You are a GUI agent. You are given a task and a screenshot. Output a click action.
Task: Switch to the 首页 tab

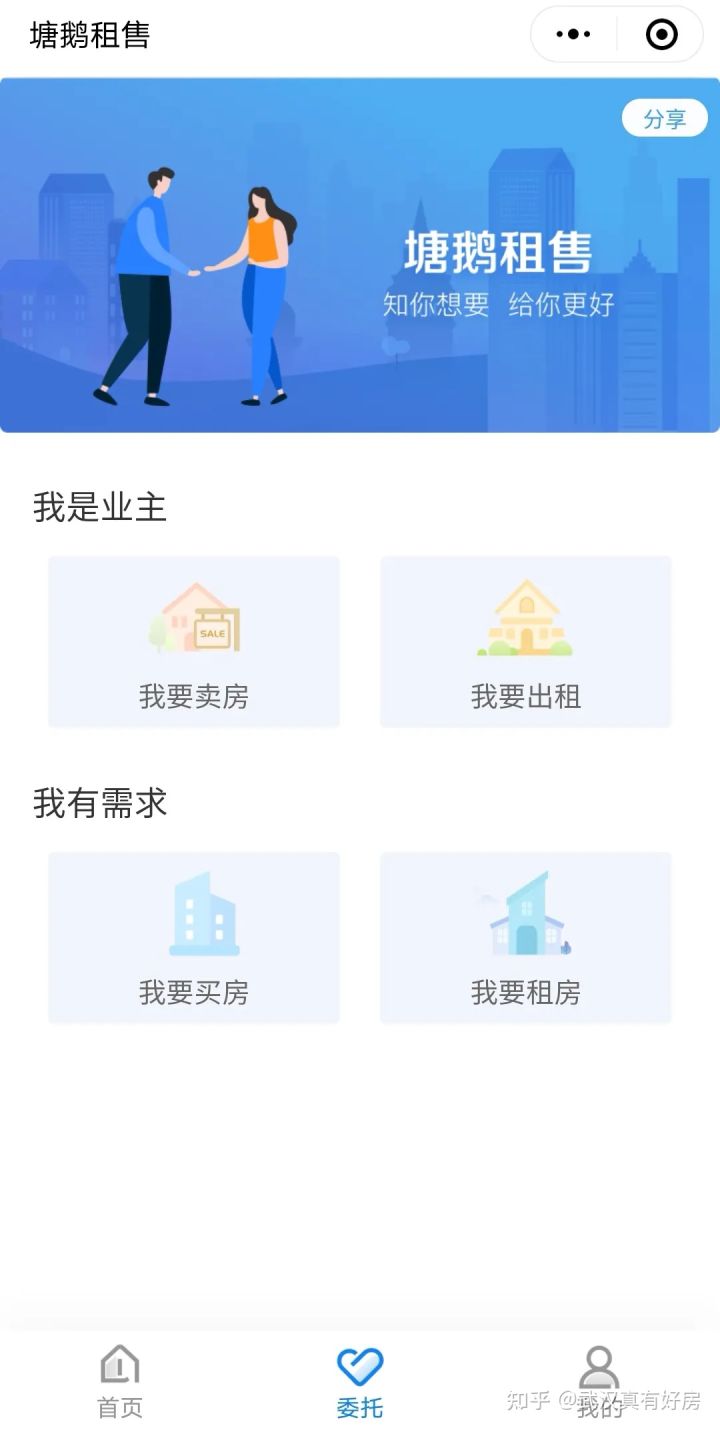120,1380
